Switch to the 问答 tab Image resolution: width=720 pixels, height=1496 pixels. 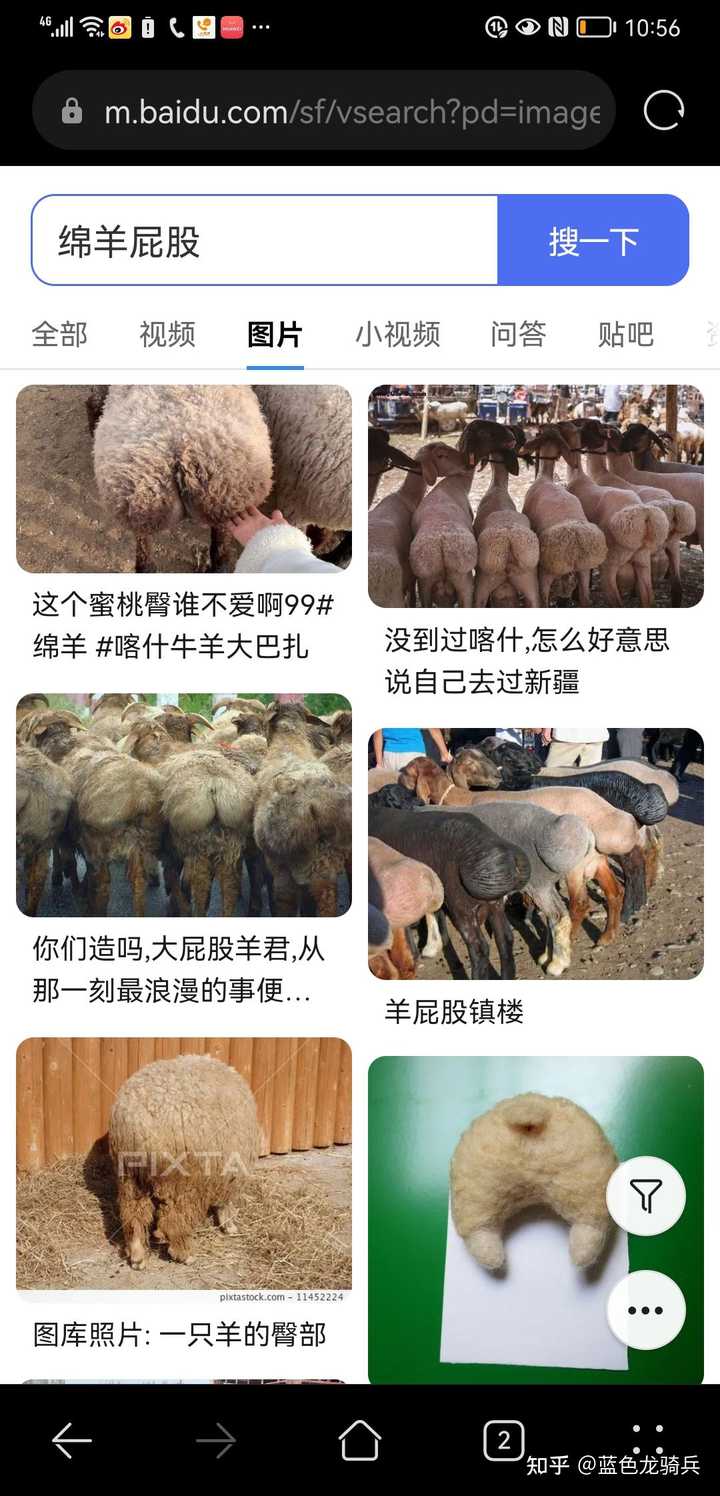tap(518, 334)
